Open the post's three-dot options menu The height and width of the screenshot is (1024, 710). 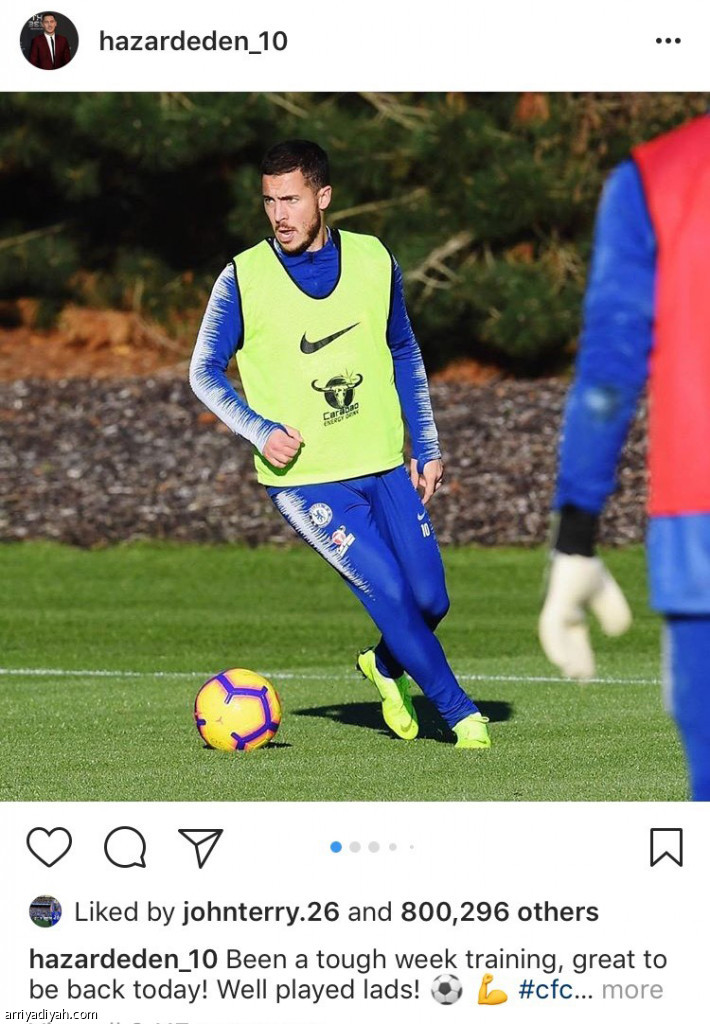[667, 41]
